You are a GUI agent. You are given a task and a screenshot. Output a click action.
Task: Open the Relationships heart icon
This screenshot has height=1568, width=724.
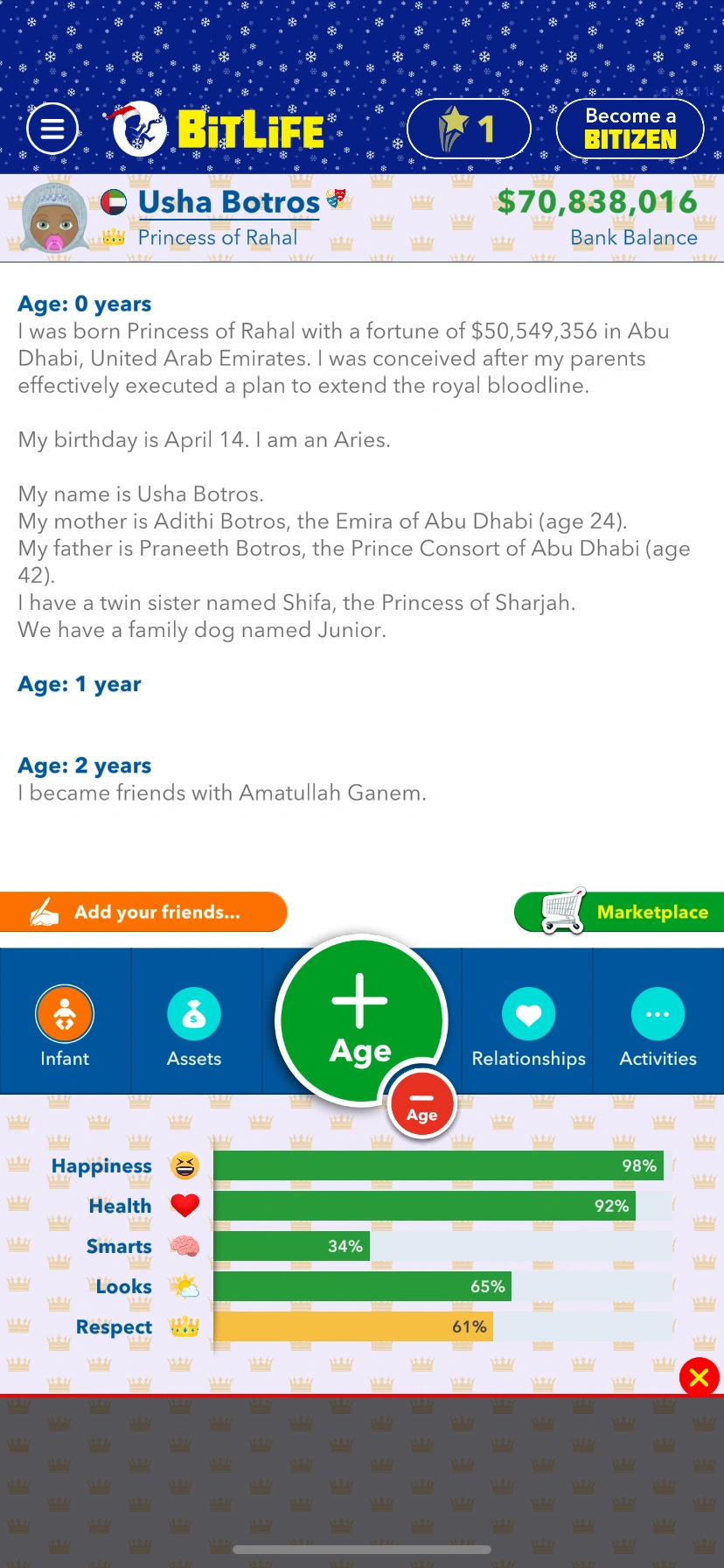click(528, 1013)
